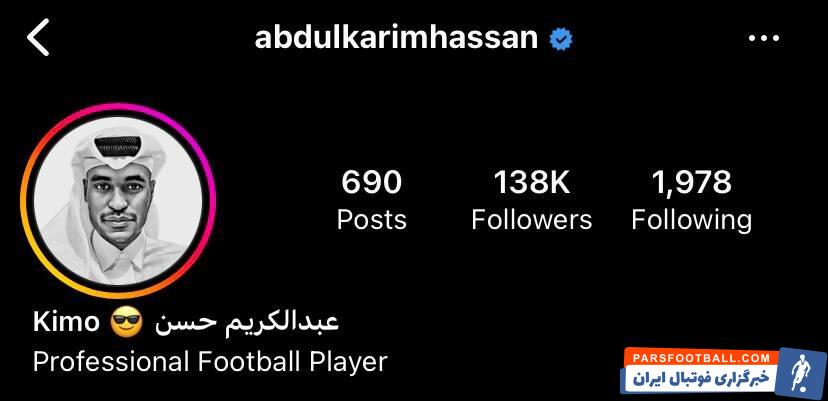Open the 1,978 Following list

691,199
